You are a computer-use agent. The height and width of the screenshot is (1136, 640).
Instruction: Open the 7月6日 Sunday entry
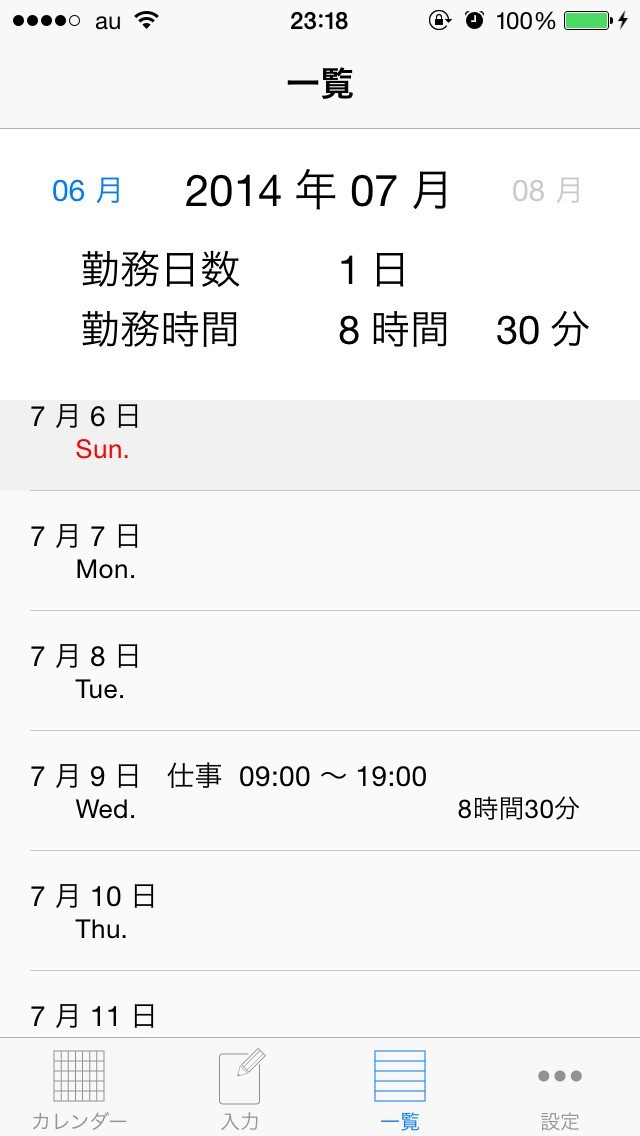(320, 445)
